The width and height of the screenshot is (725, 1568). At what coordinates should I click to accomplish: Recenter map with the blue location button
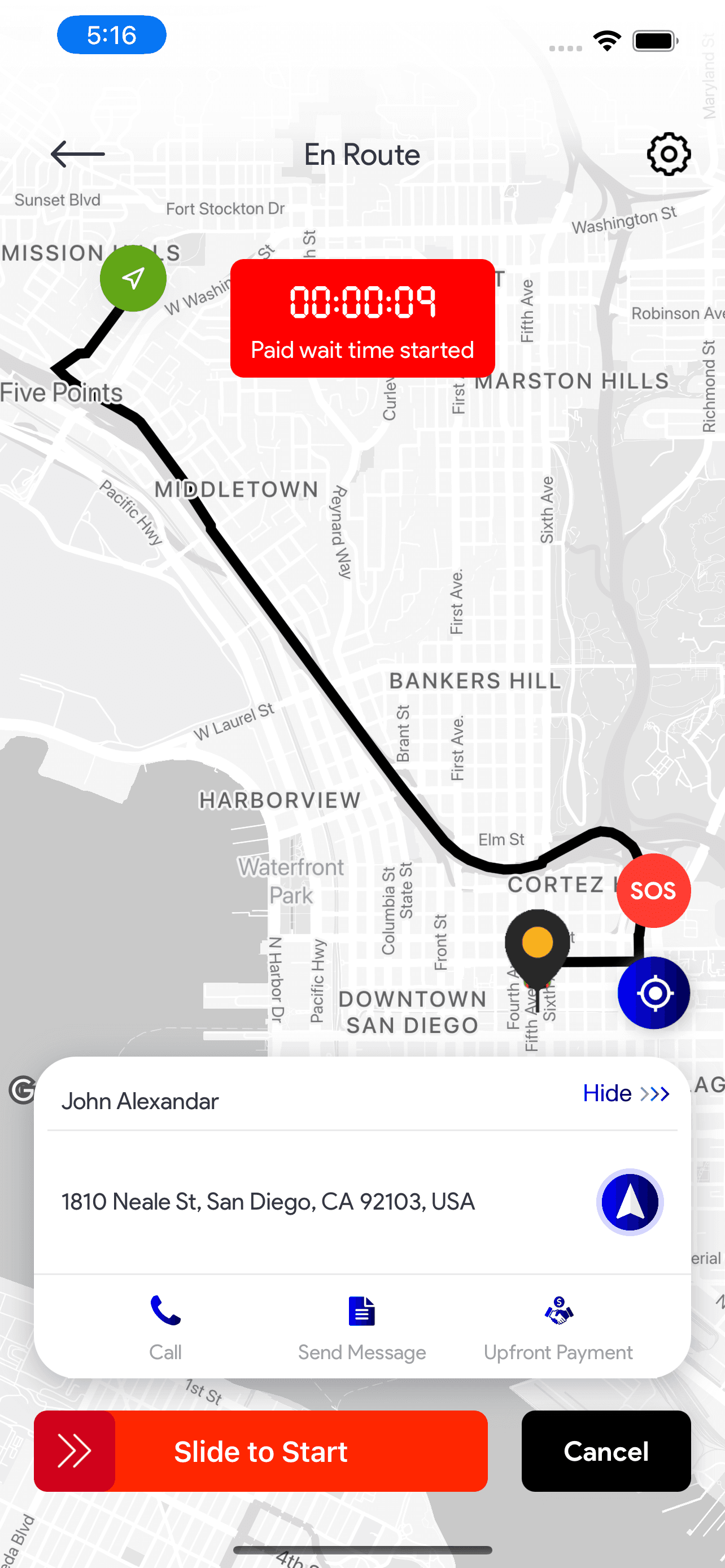coord(653,993)
